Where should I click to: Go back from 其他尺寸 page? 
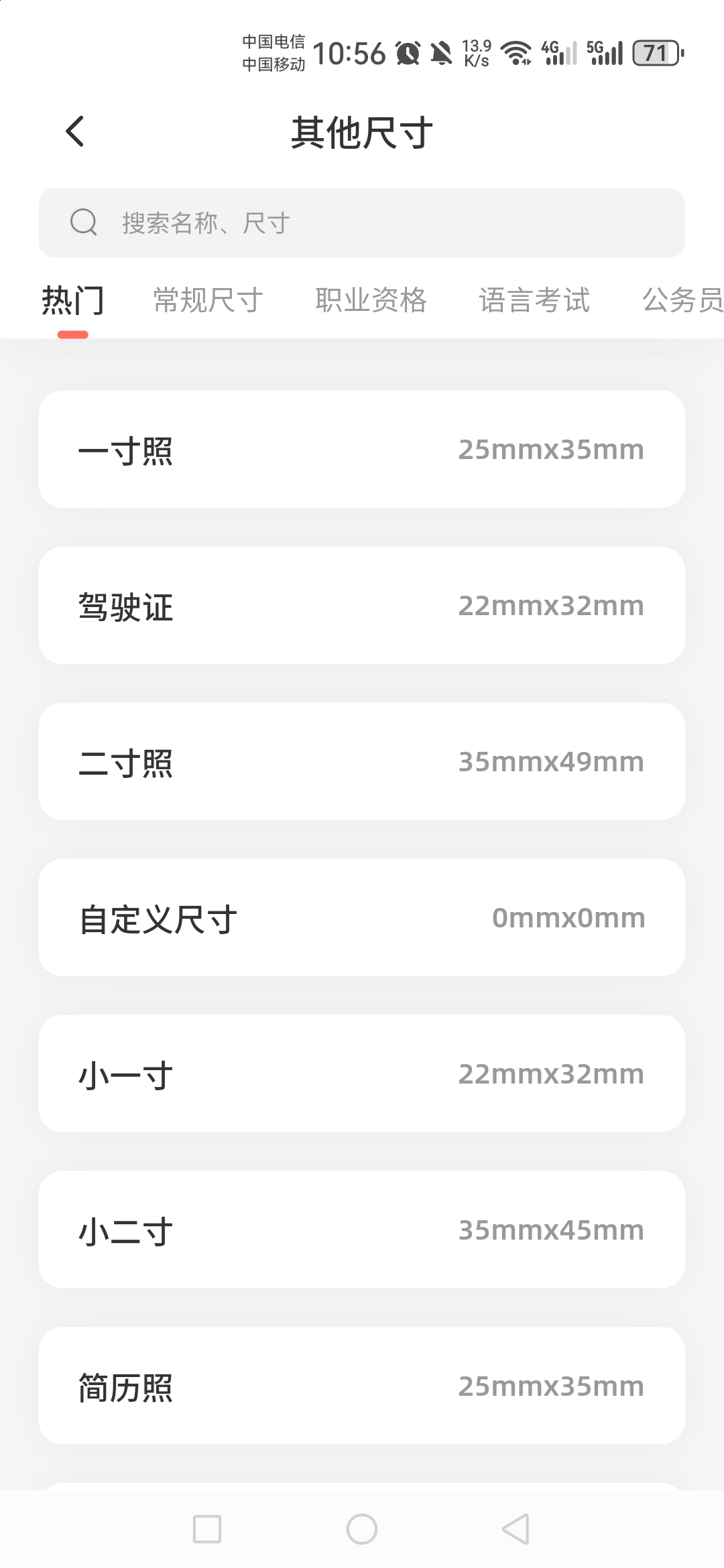click(x=75, y=131)
